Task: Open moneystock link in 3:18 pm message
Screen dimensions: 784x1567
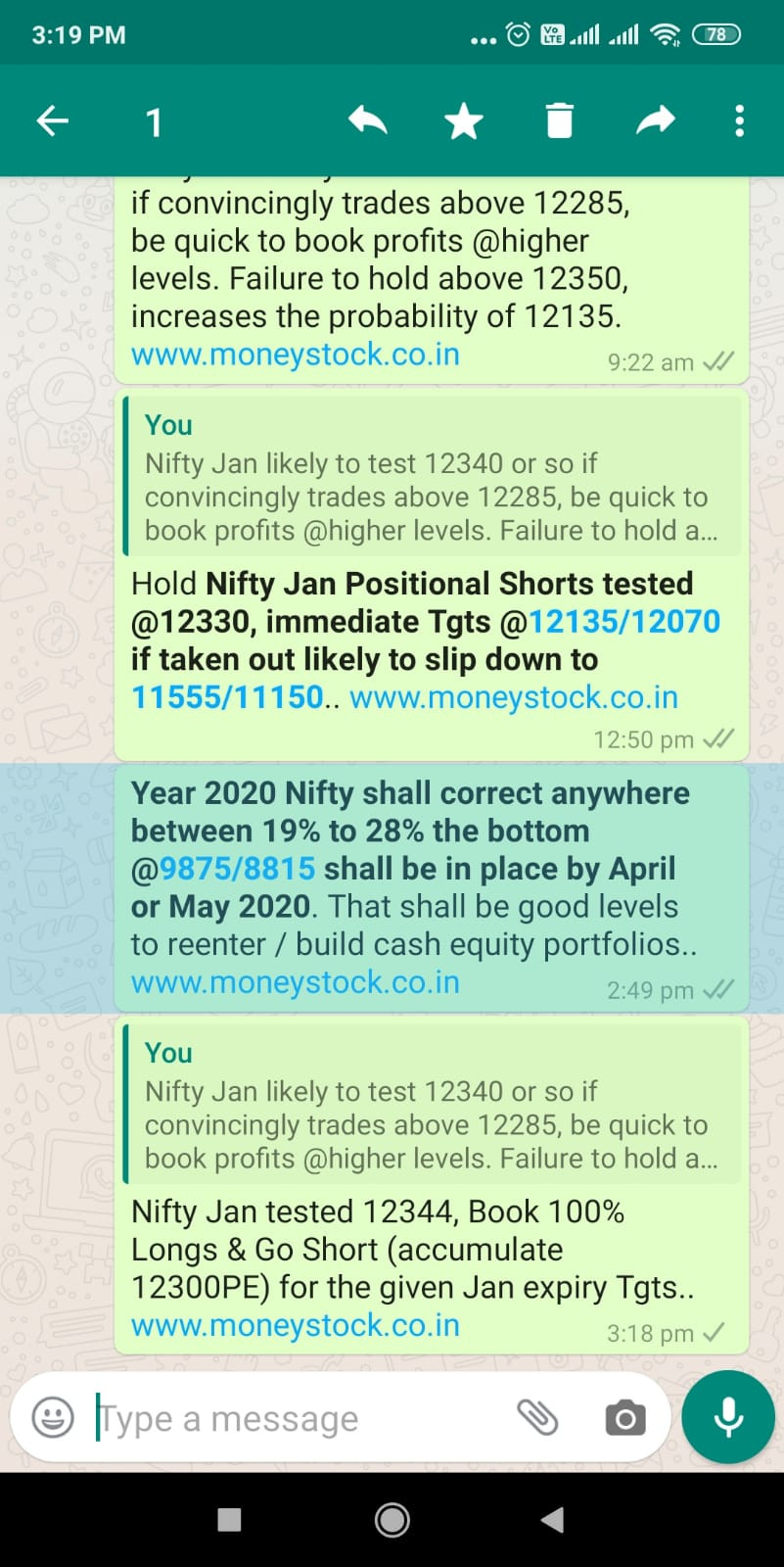Action: pos(296,1325)
